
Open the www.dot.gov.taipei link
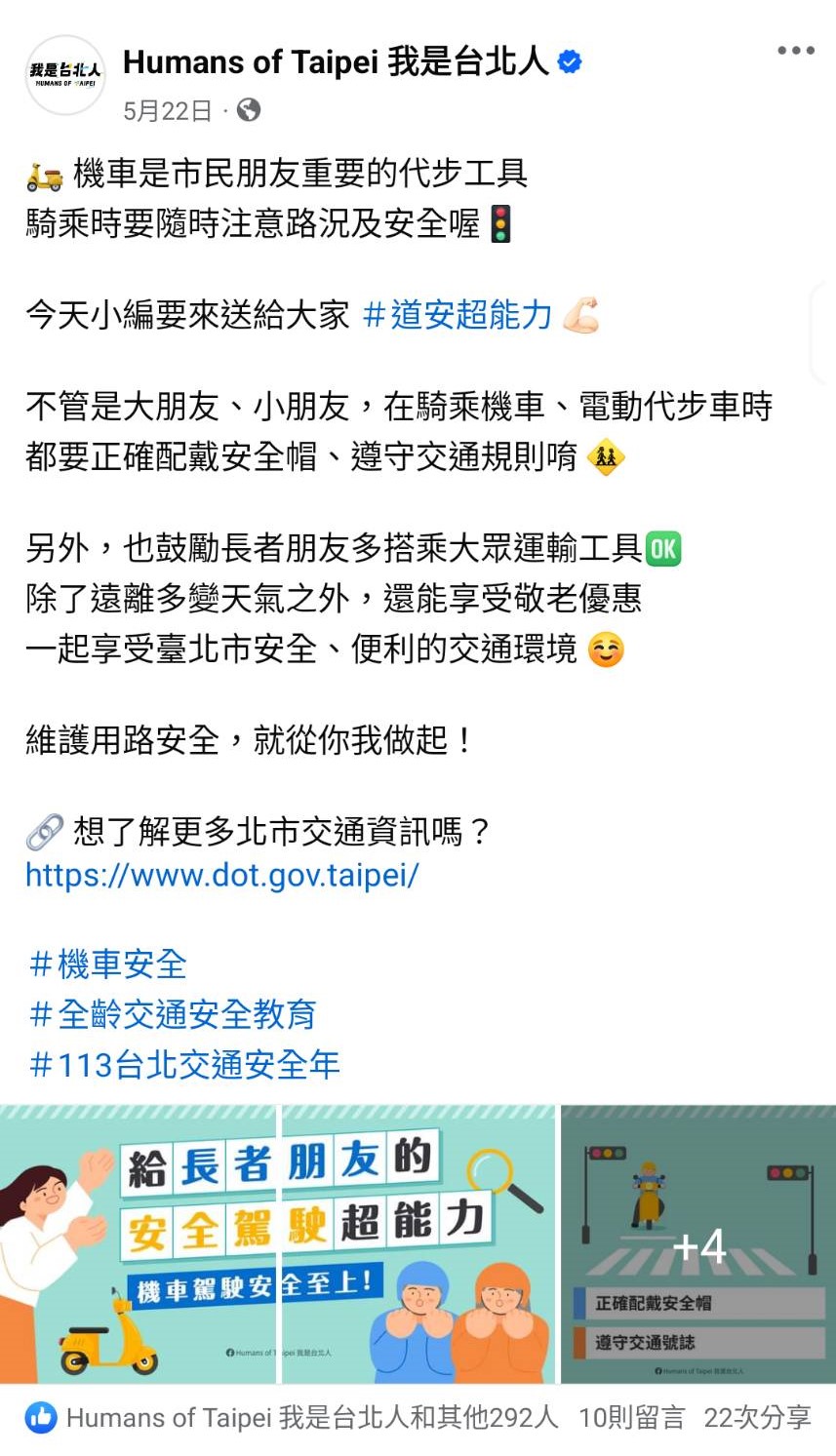click(x=222, y=875)
